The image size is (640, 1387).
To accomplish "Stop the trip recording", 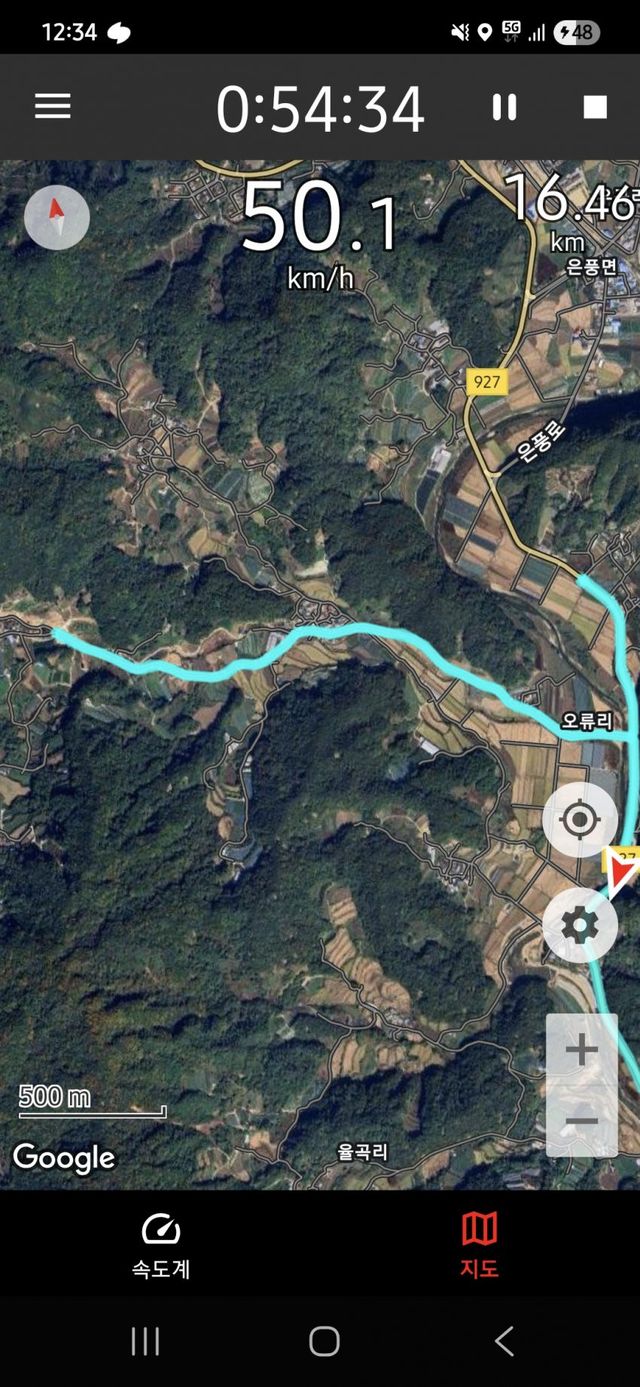I will pyautogui.click(x=595, y=107).
